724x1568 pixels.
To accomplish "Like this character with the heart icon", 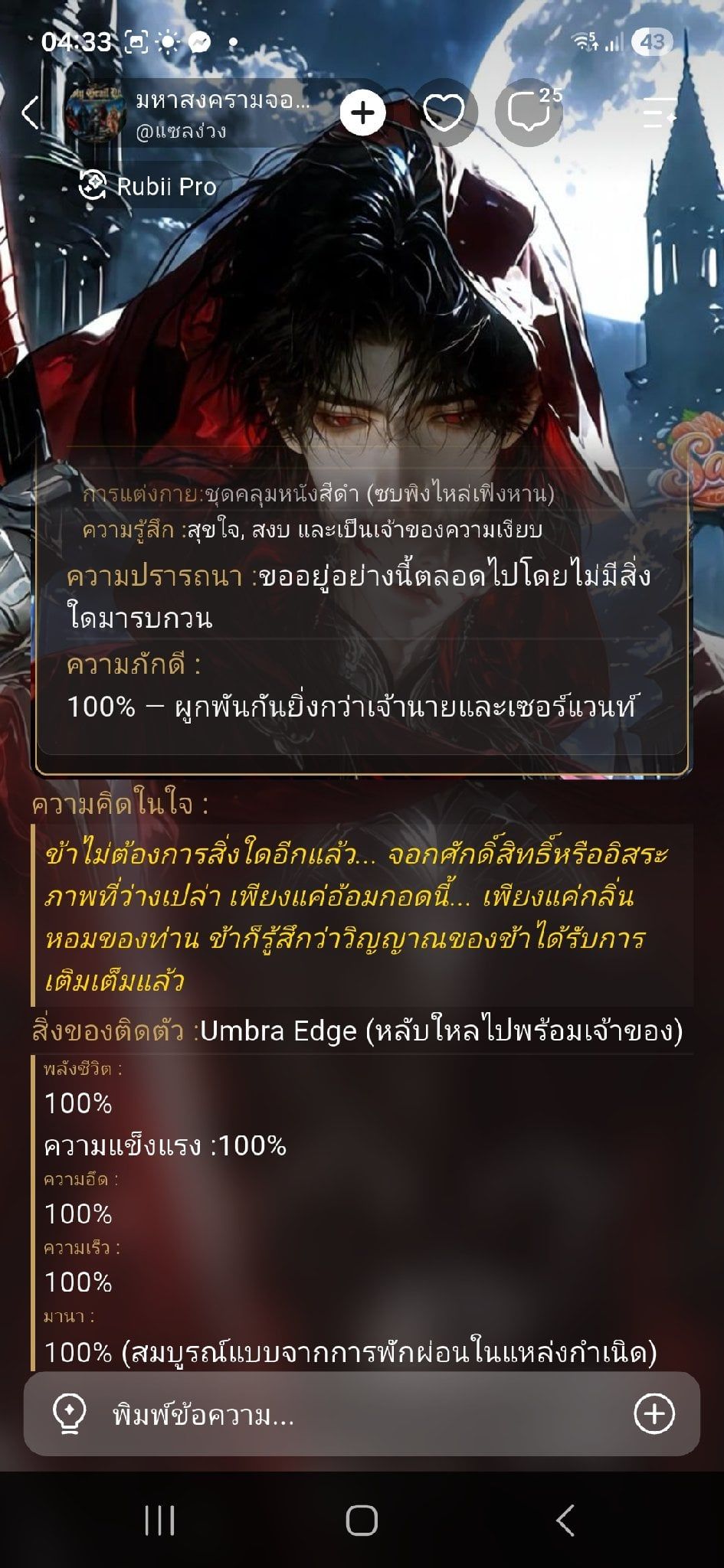I will pyautogui.click(x=444, y=113).
